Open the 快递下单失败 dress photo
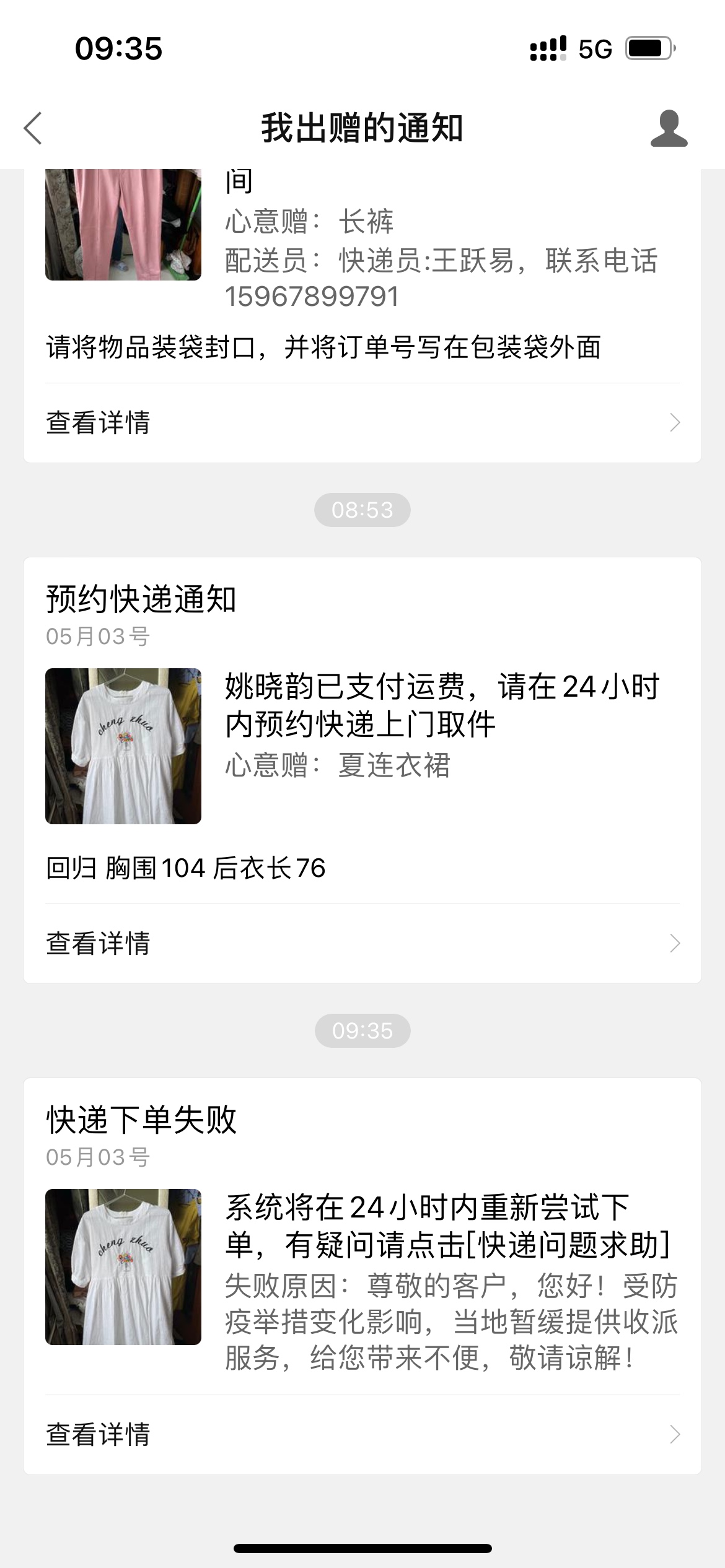This screenshot has height=1568, width=725. tap(123, 1267)
